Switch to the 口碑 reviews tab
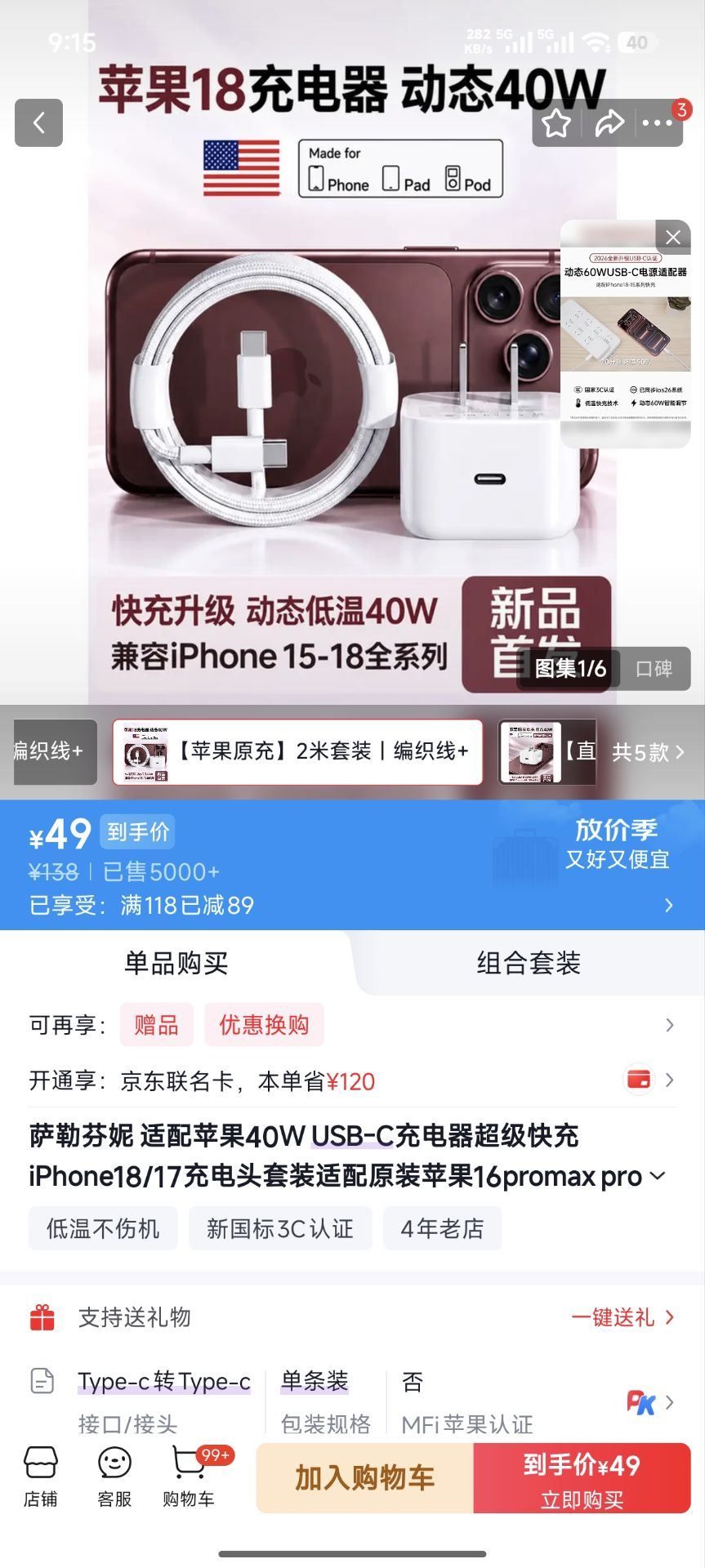 point(654,669)
